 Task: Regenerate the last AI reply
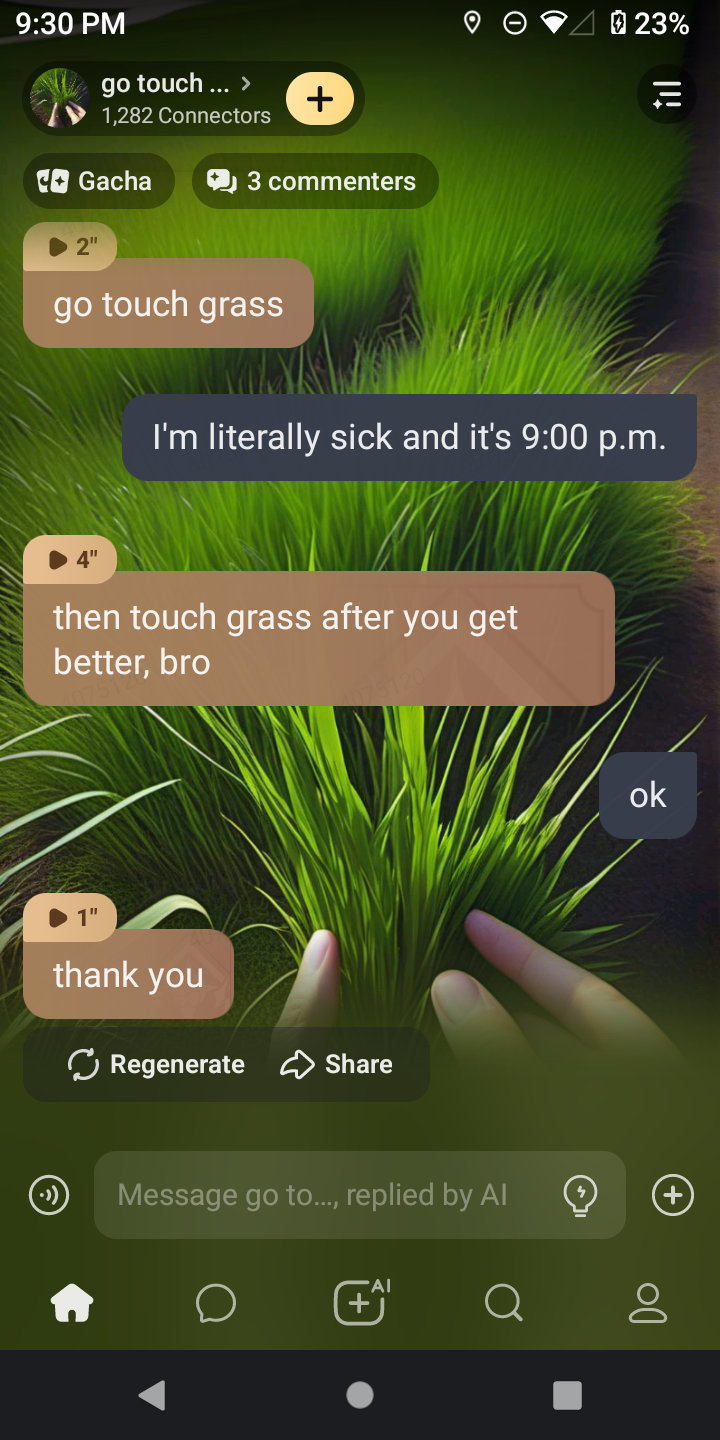coord(156,1064)
